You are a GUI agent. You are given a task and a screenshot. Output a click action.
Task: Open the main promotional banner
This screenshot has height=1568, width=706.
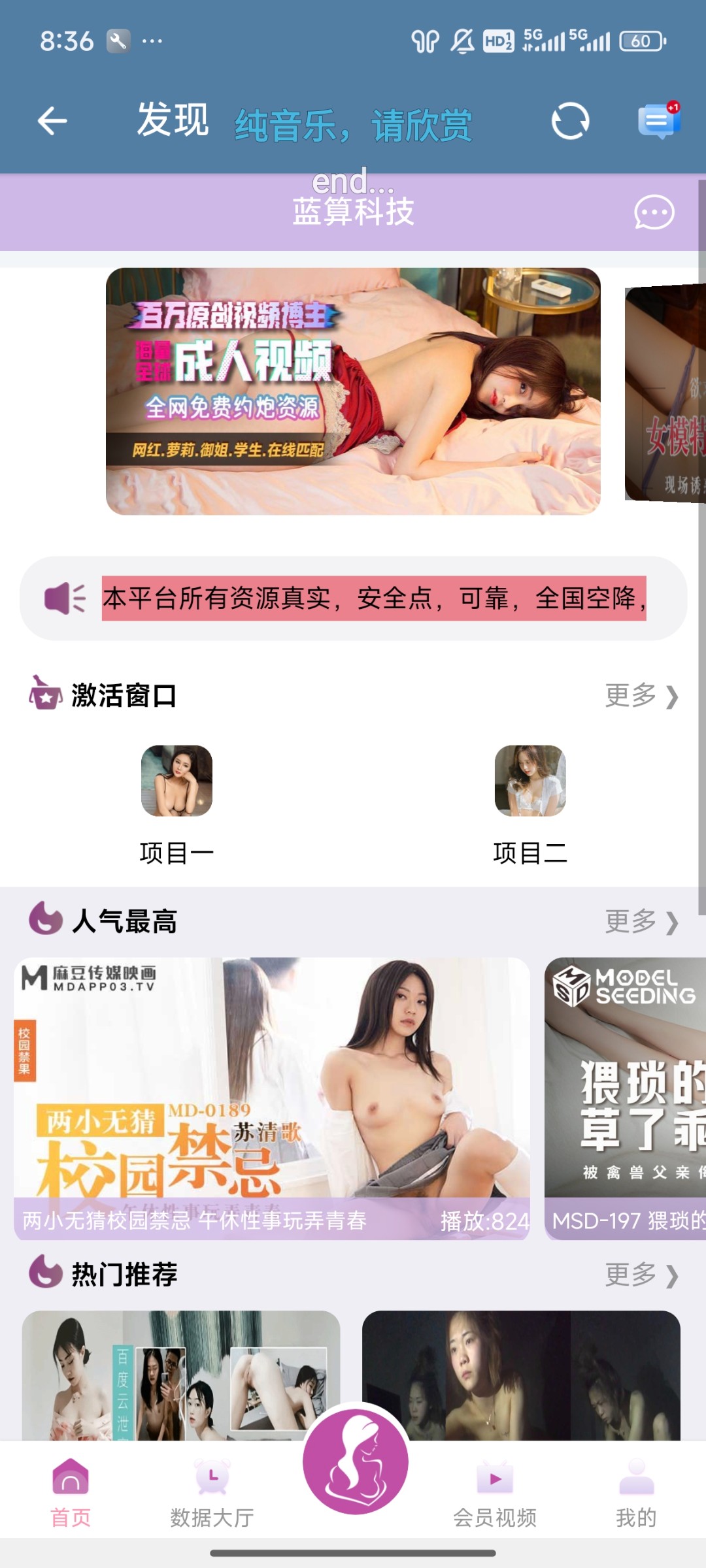pyautogui.click(x=353, y=391)
